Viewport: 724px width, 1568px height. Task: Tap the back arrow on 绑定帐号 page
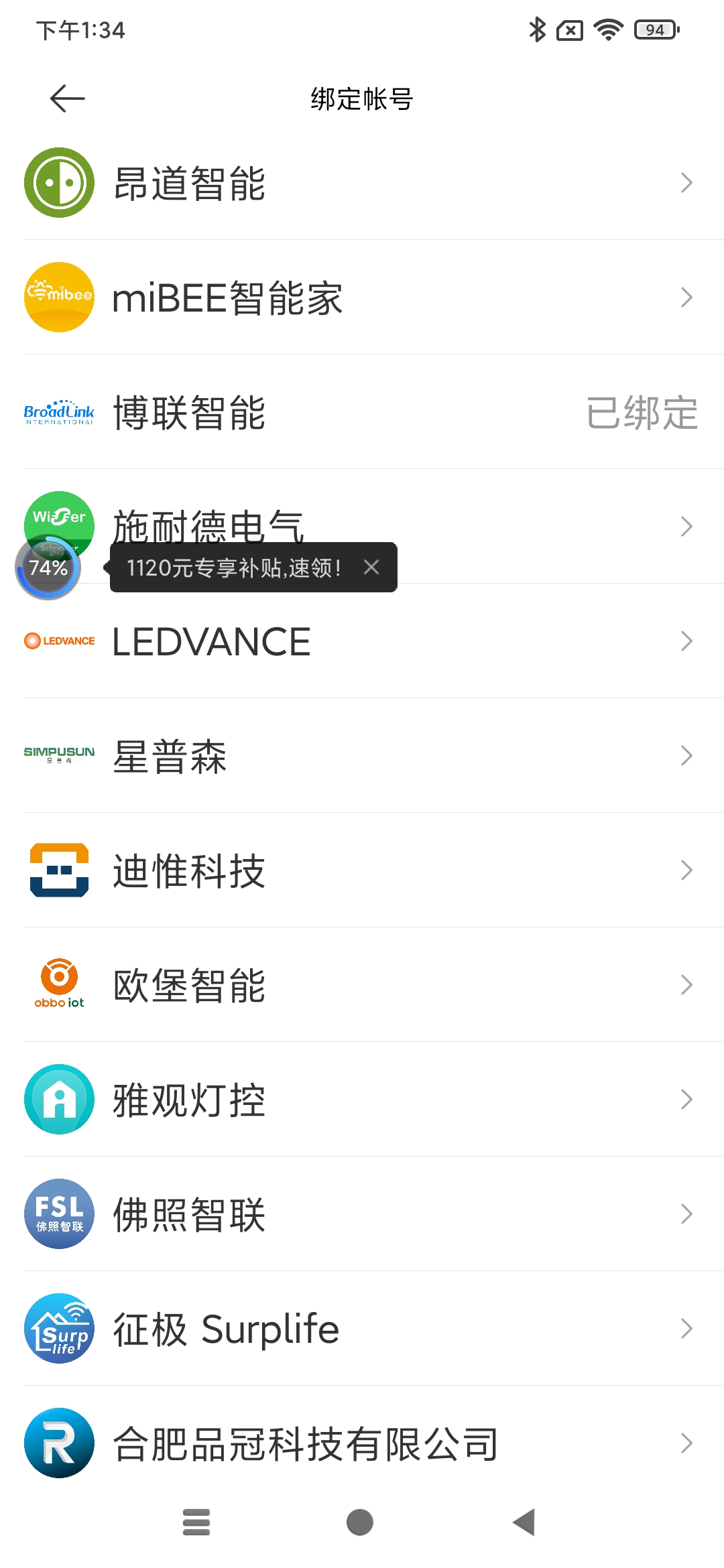tap(65, 99)
